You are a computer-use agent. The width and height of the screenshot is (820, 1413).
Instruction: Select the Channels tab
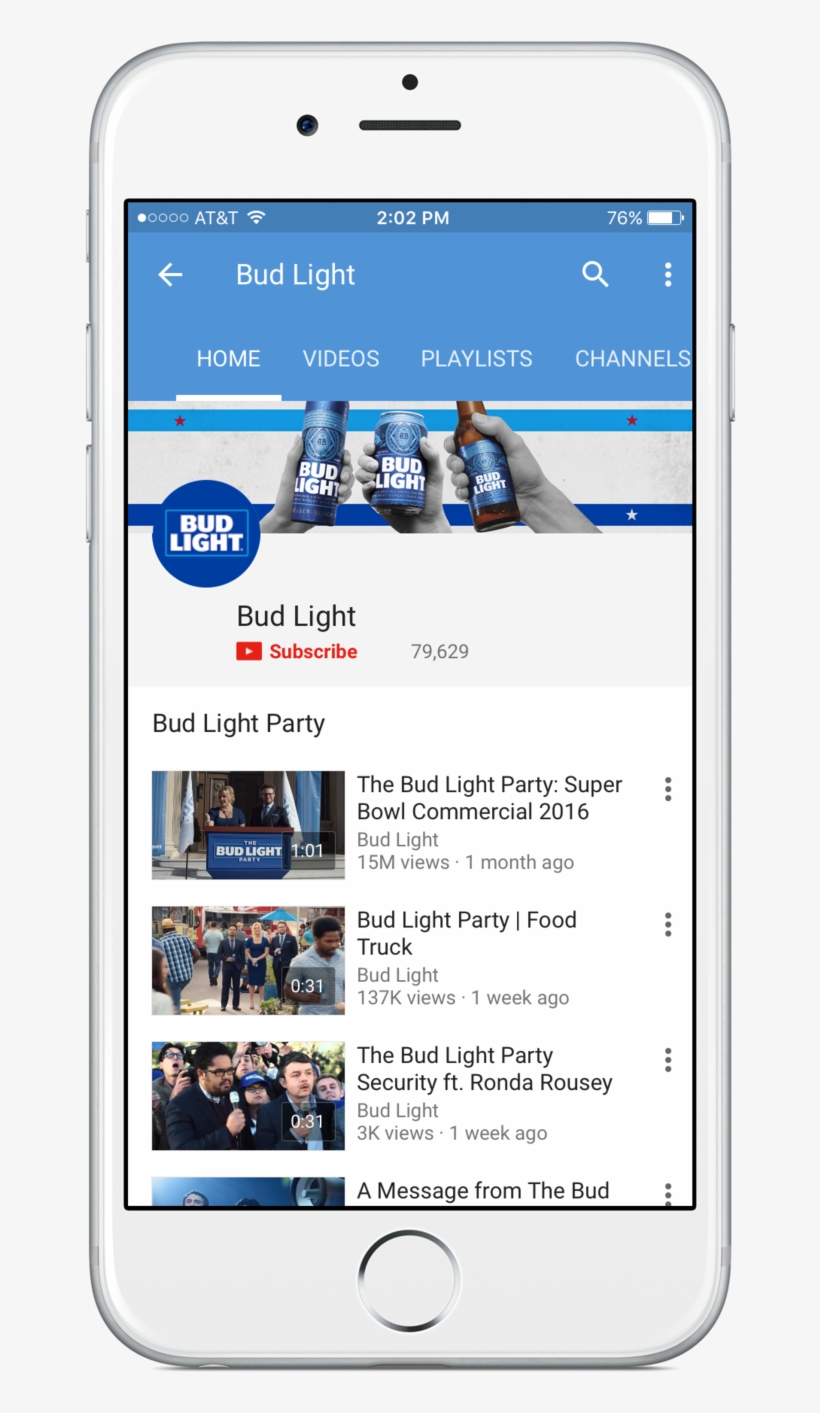[631, 359]
